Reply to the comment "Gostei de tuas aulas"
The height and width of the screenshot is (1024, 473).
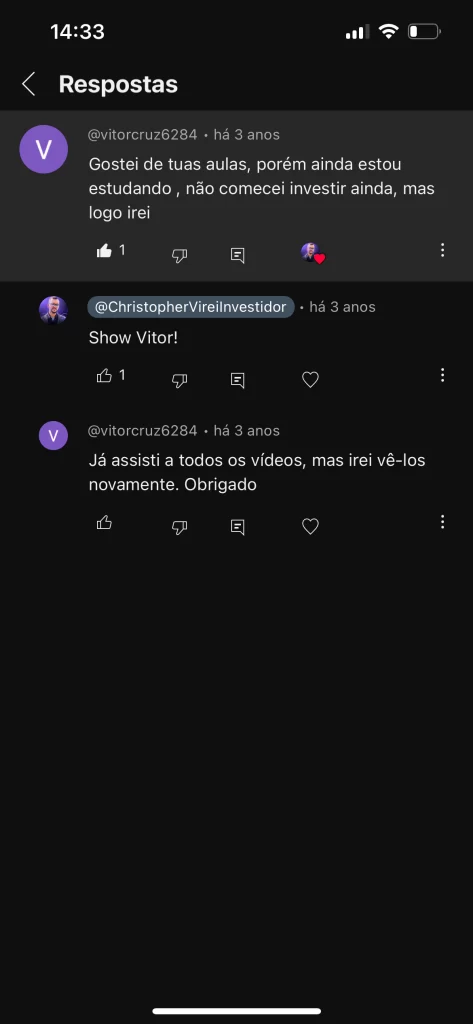(238, 255)
